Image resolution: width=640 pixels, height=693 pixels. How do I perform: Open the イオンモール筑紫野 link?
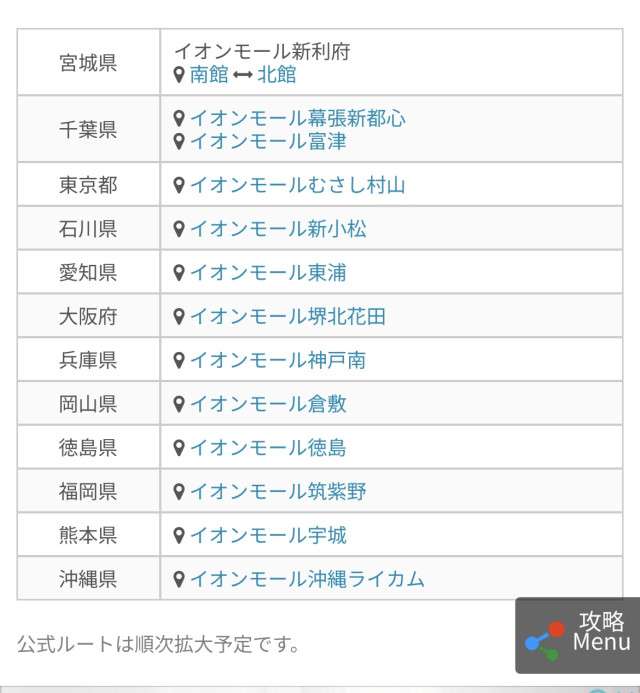[278, 492]
